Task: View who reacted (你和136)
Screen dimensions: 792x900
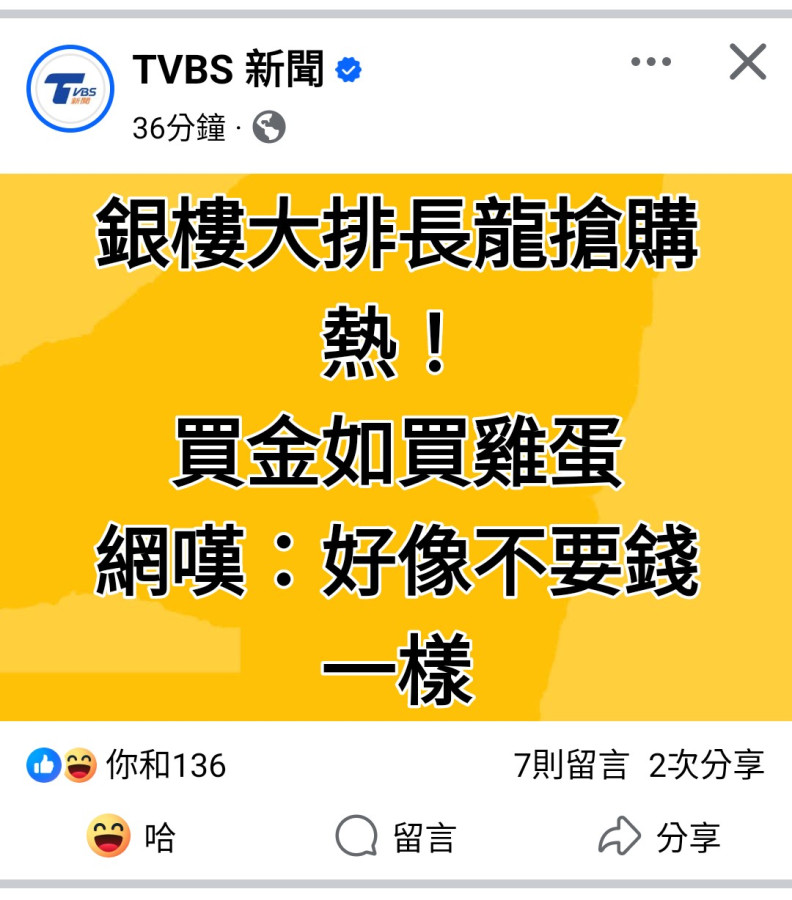Action: point(126,766)
